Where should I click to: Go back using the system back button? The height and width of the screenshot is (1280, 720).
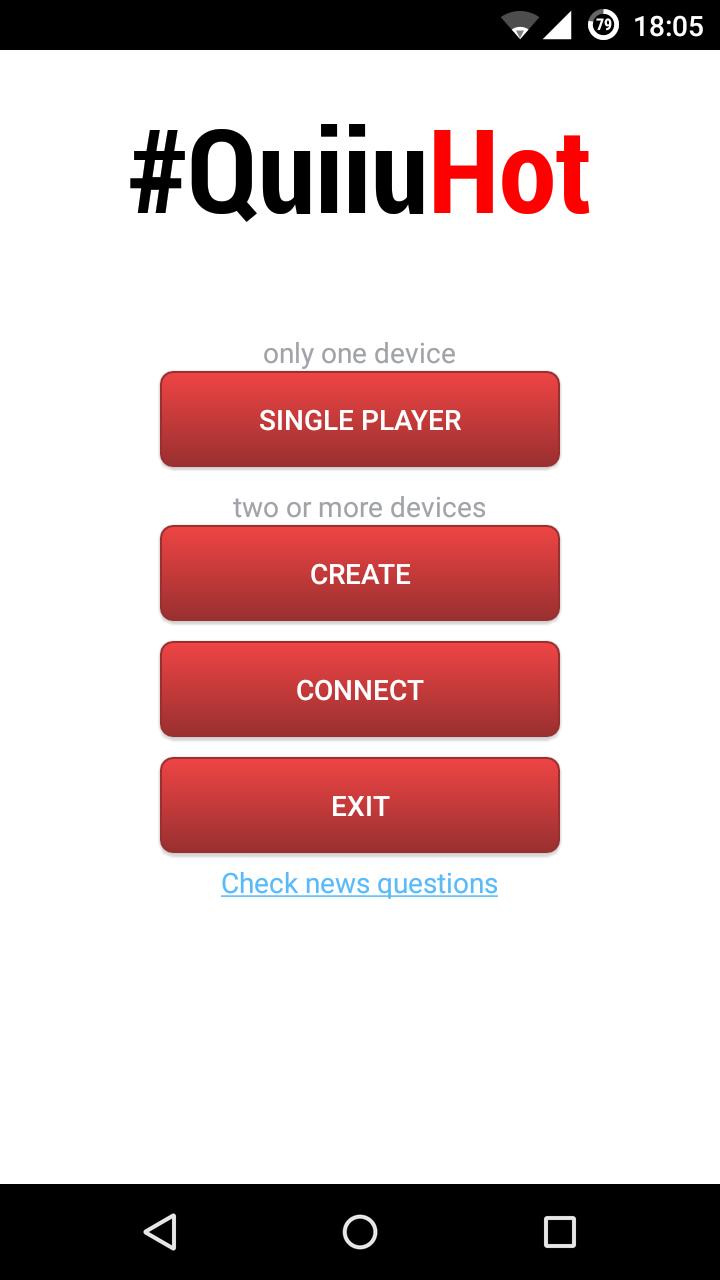point(160,1232)
